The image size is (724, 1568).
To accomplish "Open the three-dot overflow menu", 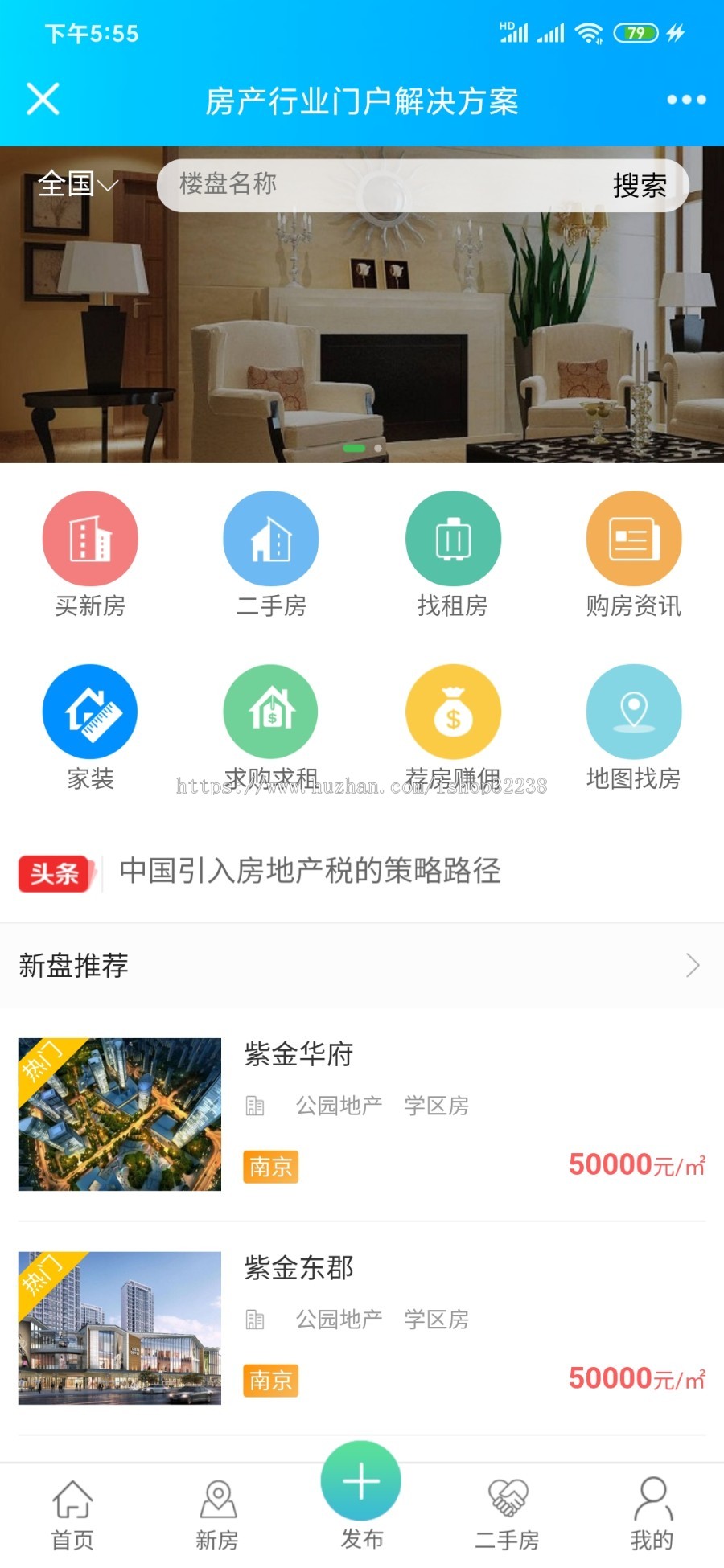I will click(686, 100).
